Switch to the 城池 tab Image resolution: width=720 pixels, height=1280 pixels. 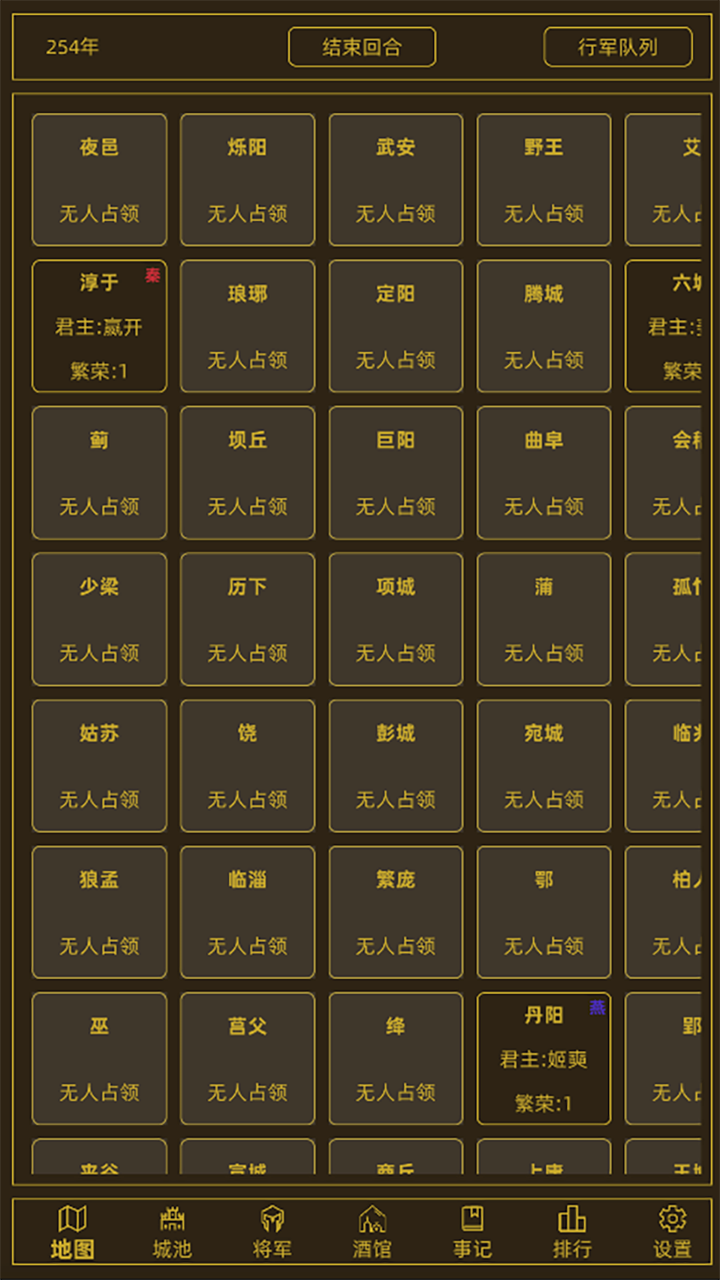click(172, 1232)
